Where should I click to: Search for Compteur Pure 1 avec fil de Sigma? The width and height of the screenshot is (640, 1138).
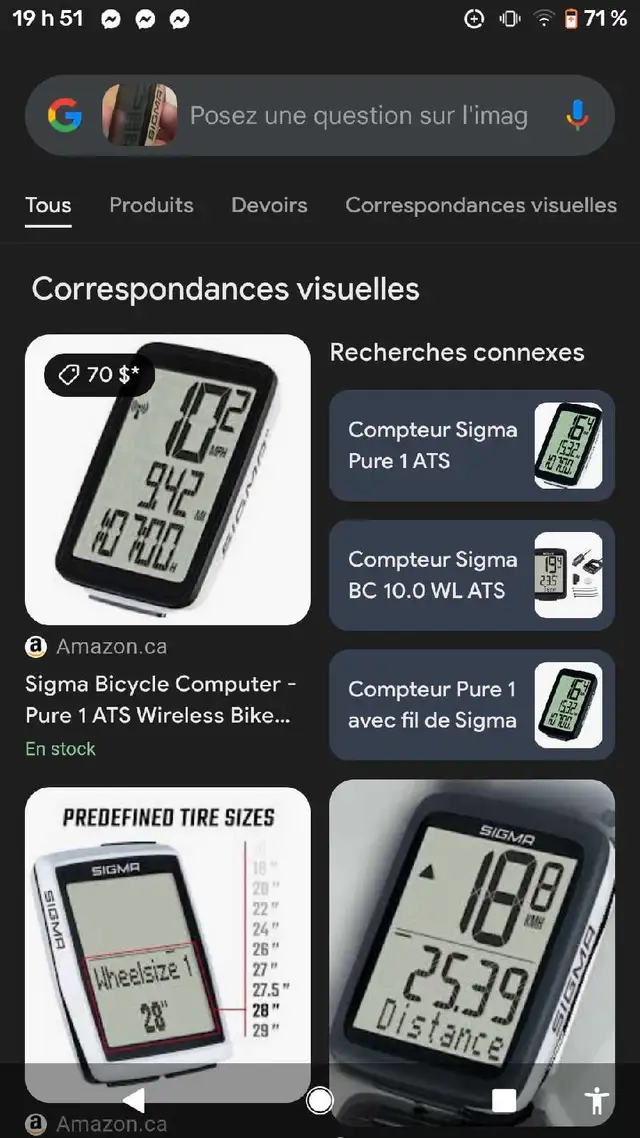(x=472, y=705)
